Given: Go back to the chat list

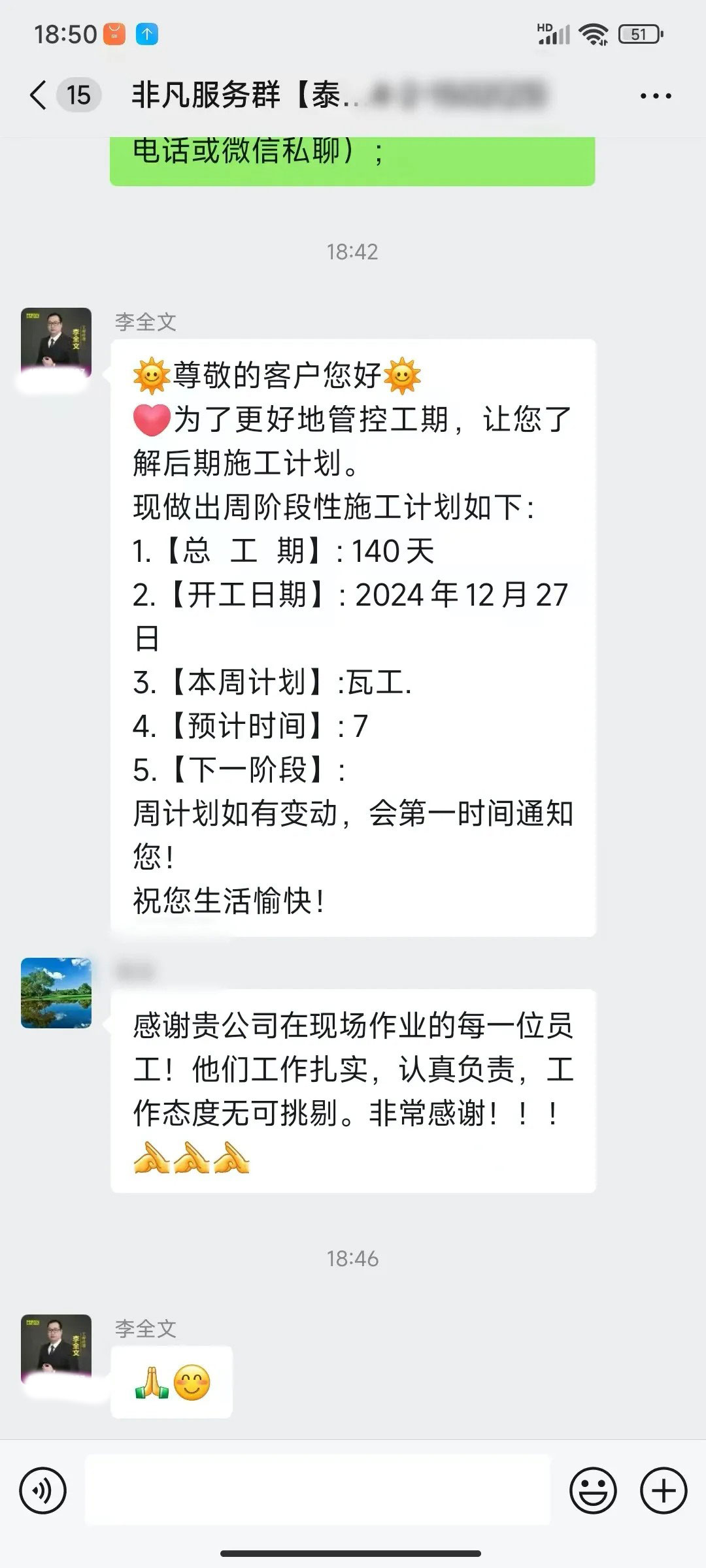Looking at the screenshot, I should (x=39, y=95).
